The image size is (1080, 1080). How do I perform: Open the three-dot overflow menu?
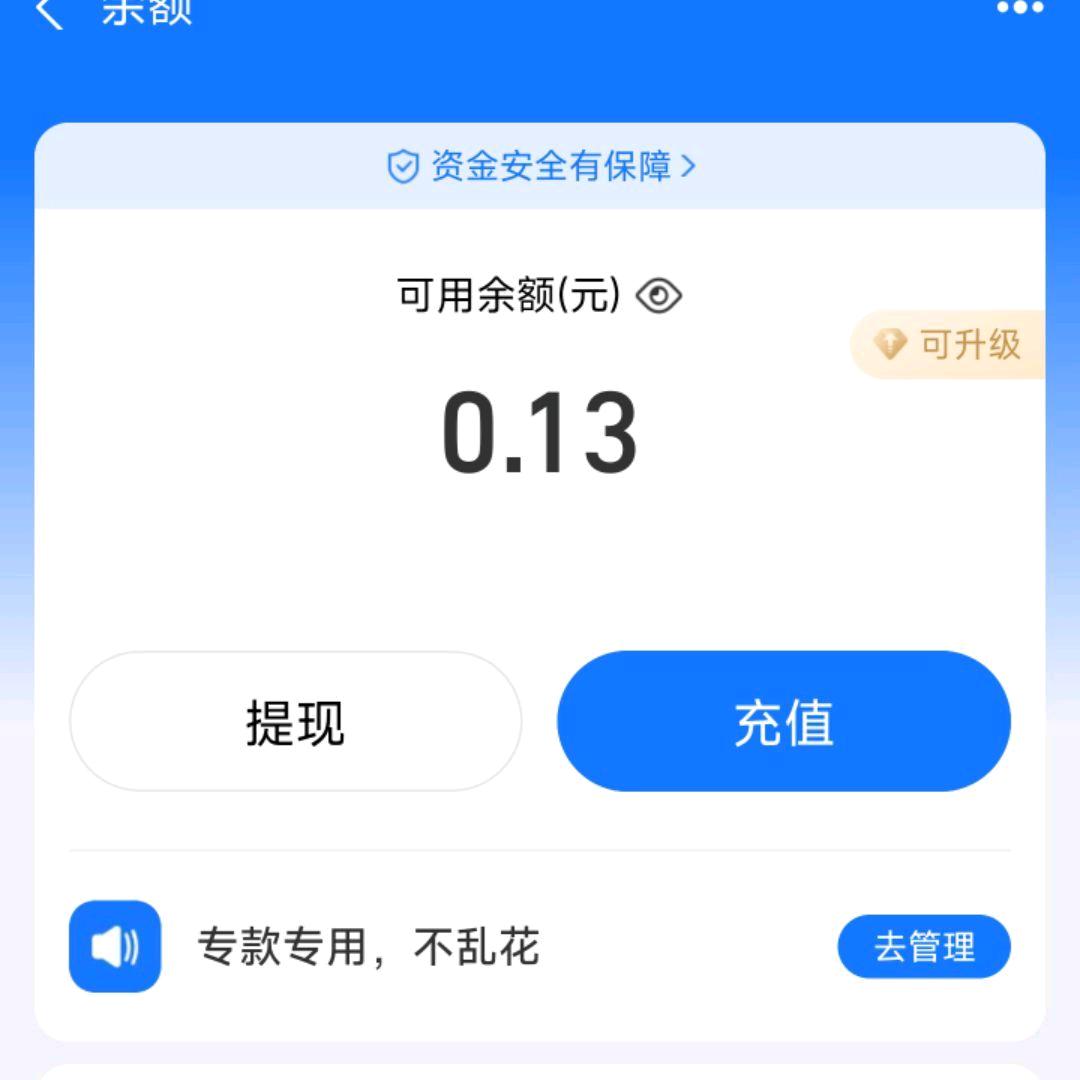1020,8
